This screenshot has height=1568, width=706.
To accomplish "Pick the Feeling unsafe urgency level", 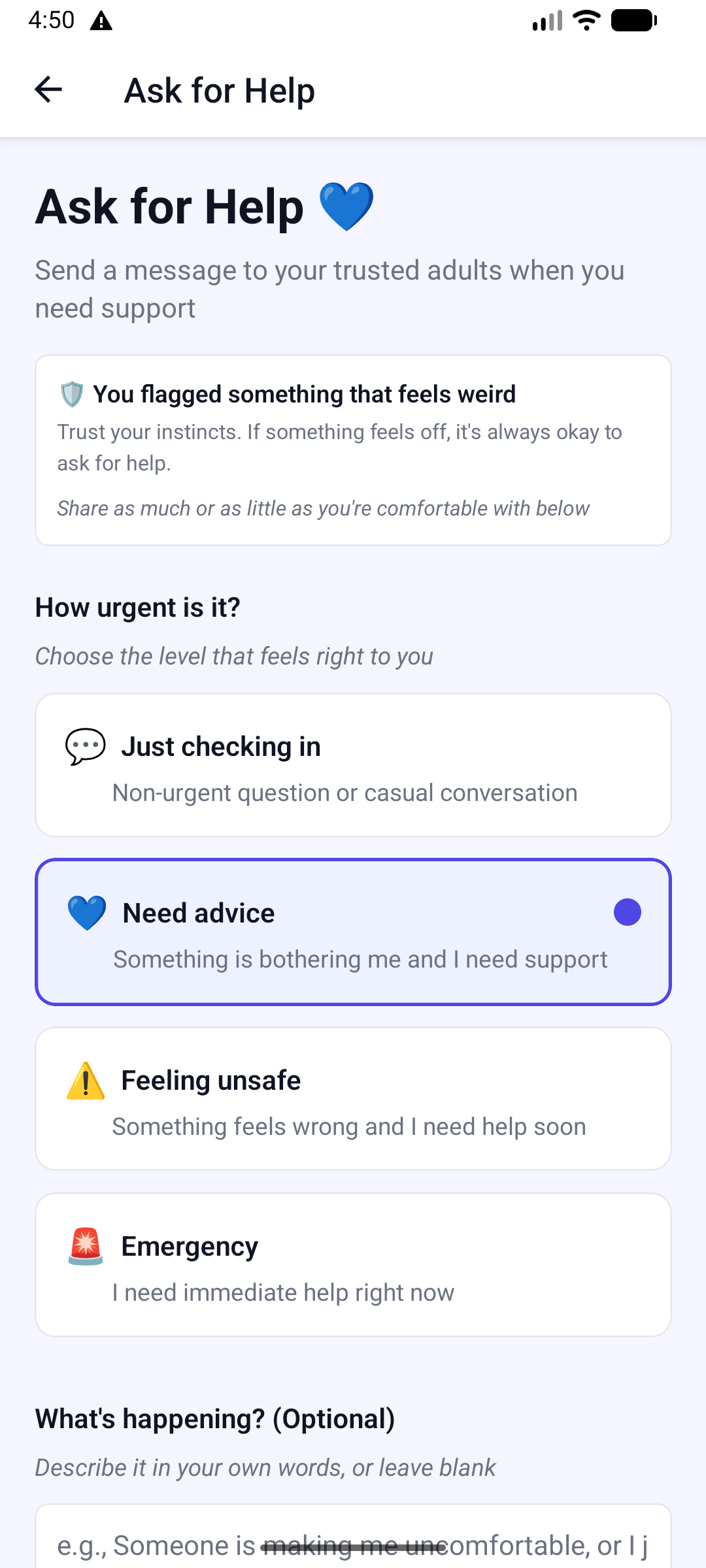I will tap(353, 1099).
